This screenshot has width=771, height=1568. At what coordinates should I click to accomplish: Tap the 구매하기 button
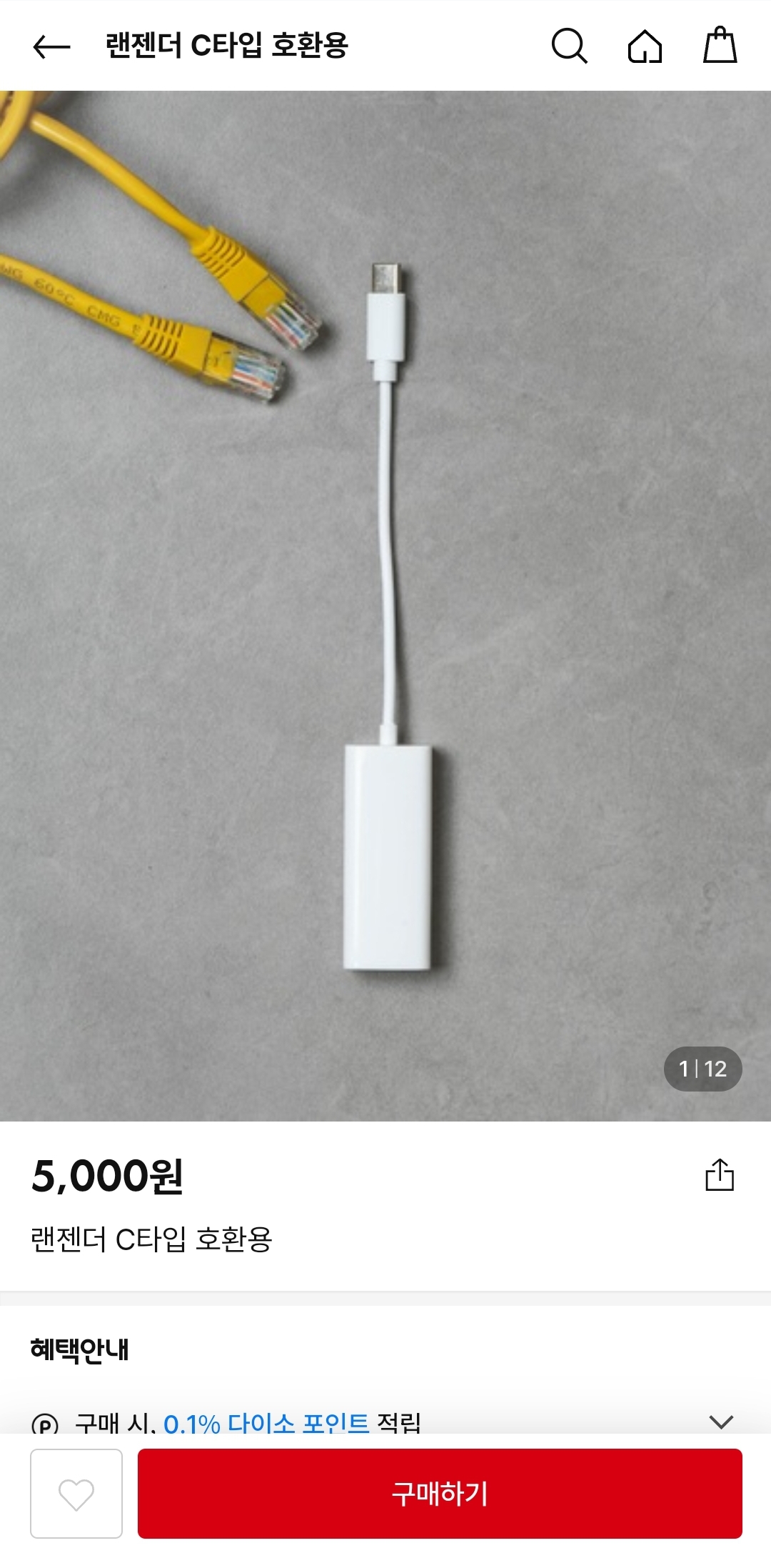[x=440, y=1494]
